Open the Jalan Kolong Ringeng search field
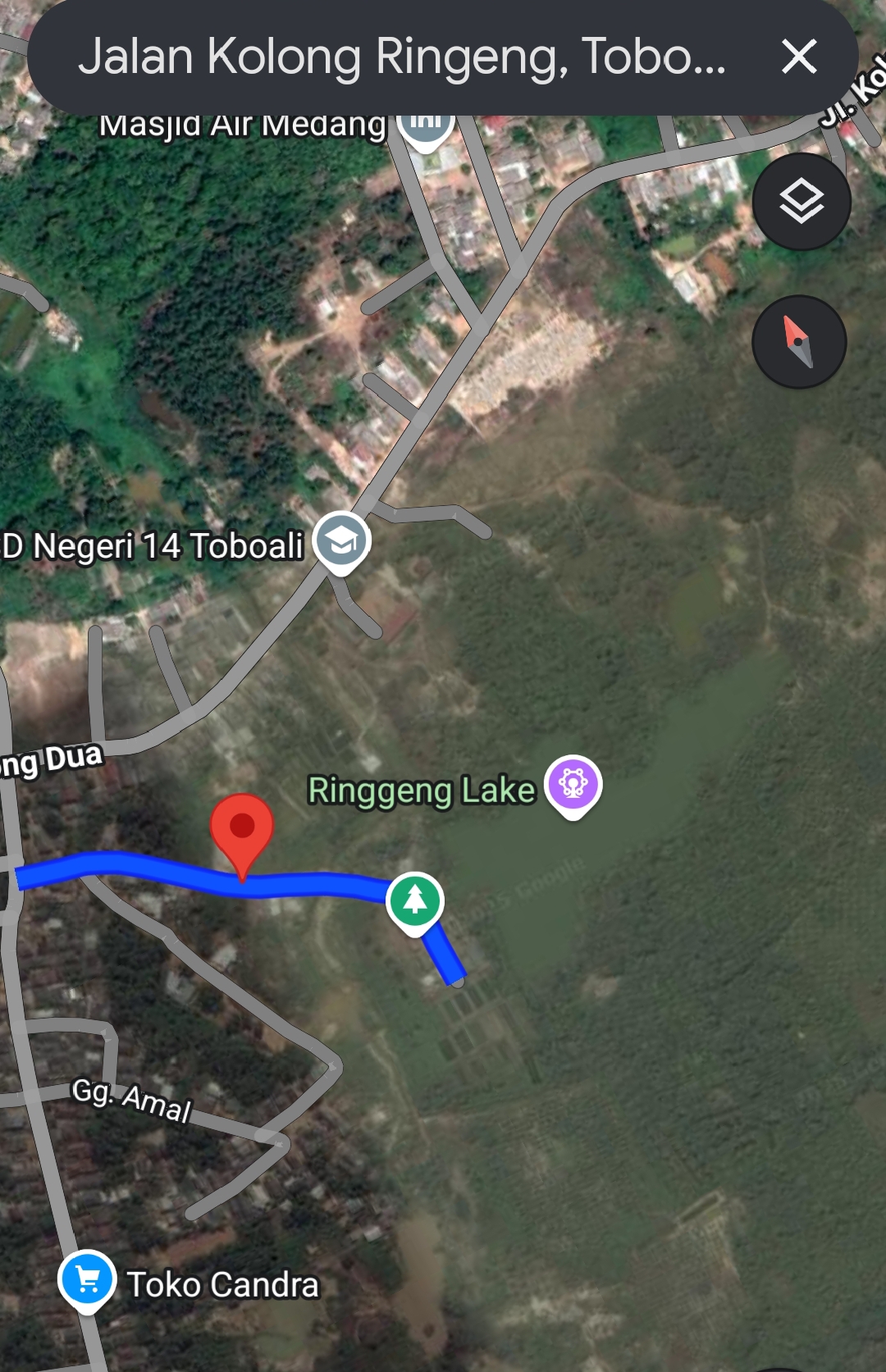Image resolution: width=886 pixels, height=1372 pixels. click(x=401, y=57)
